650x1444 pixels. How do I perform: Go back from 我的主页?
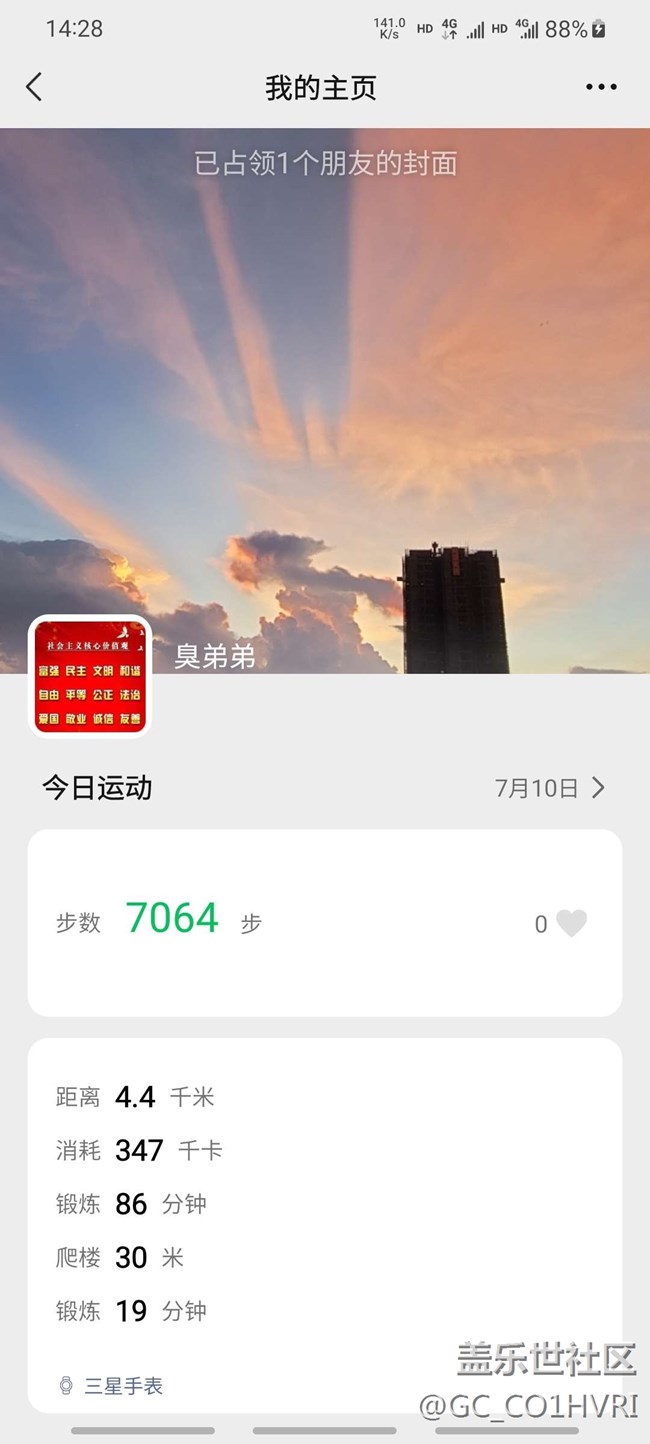[x=34, y=87]
